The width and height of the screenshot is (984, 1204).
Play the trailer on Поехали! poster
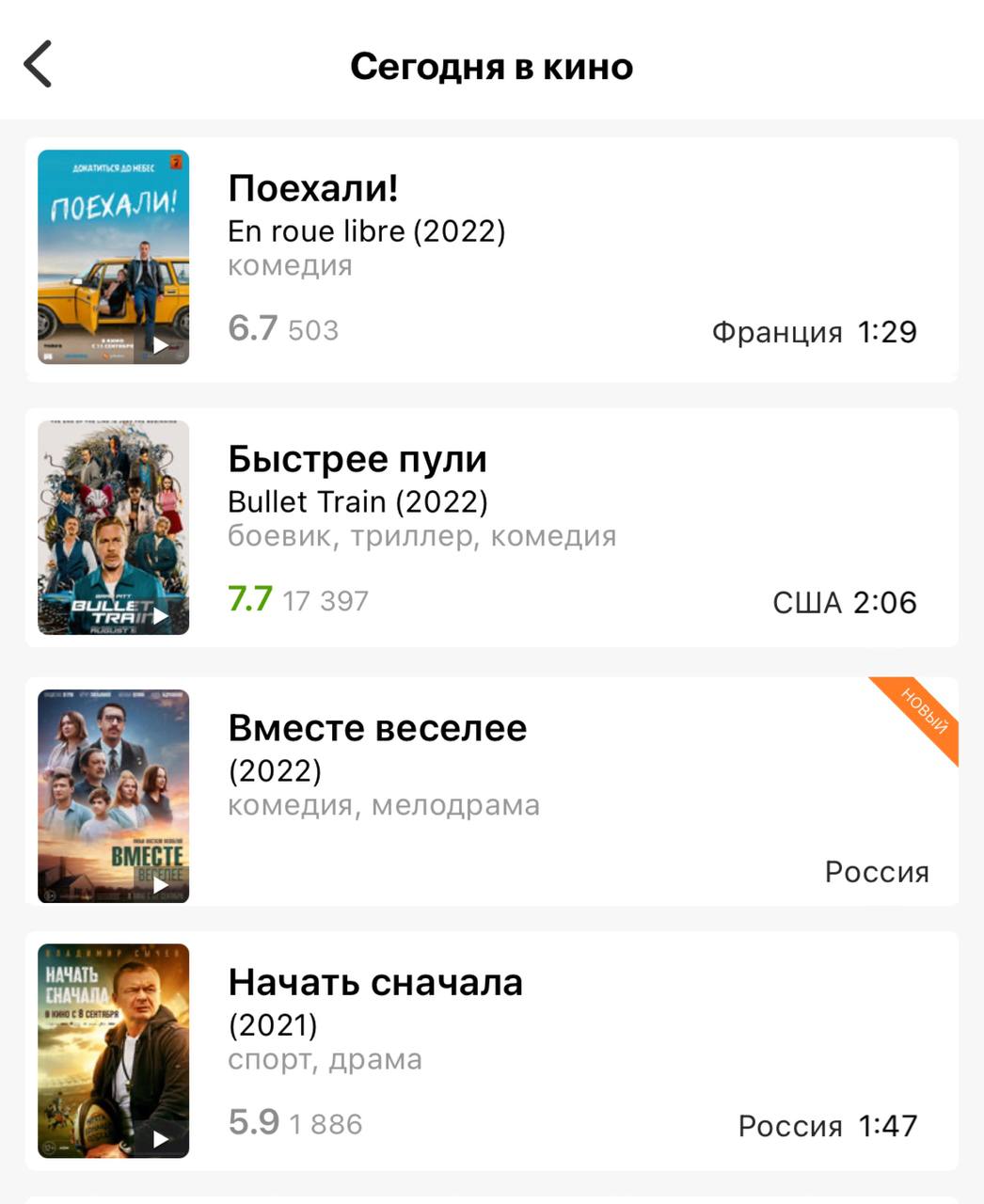point(161,345)
